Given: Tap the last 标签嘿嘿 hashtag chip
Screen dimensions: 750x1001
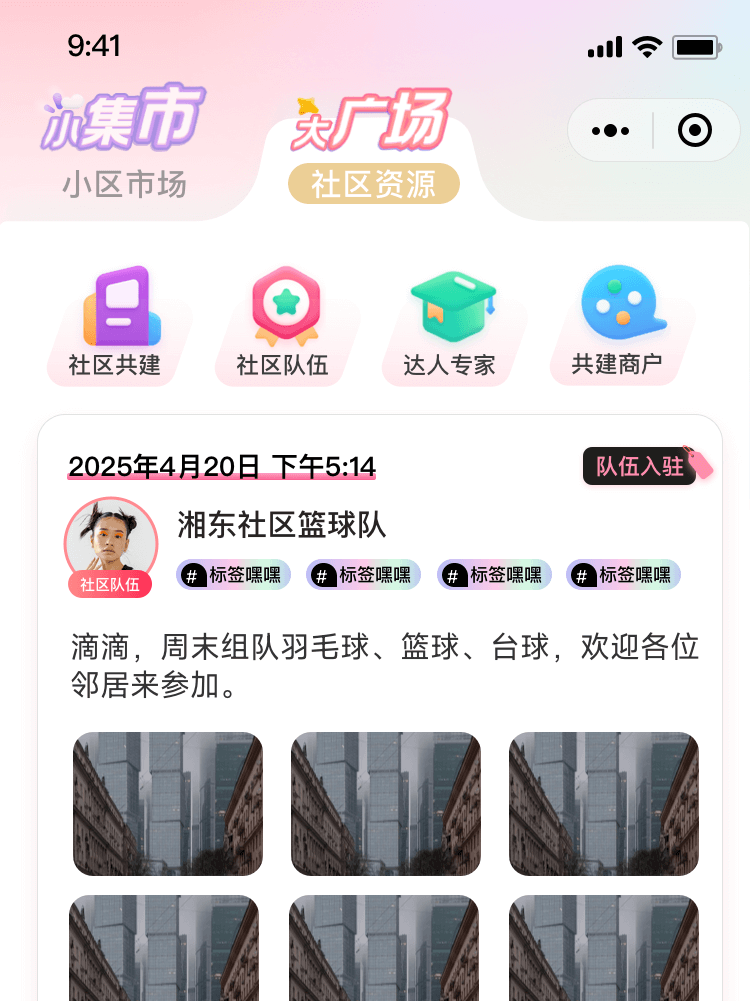Looking at the screenshot, I should 624,575.
